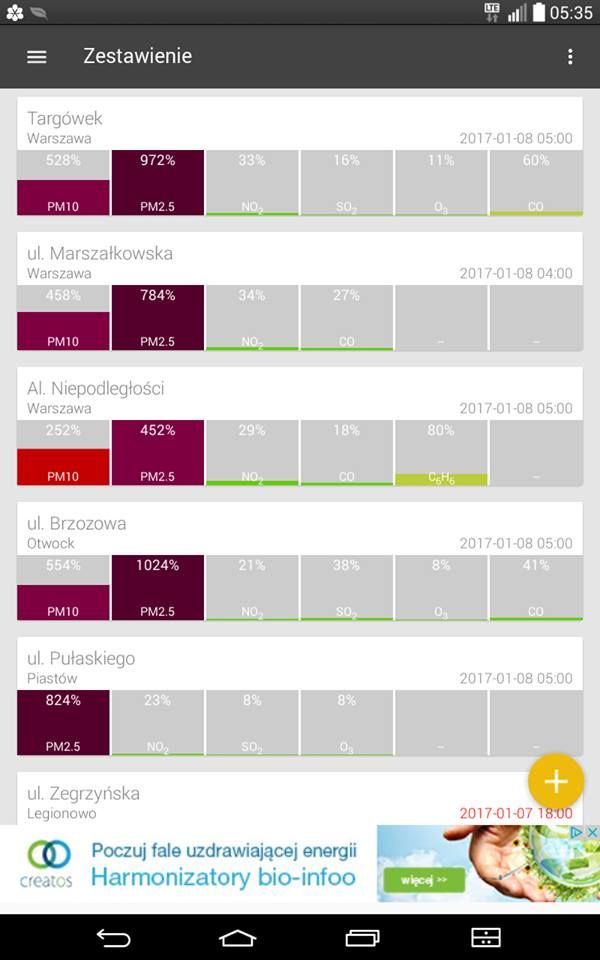Viewport: 600px width, 960px height.
Task: Go to the home screen
Action: pyautogui.click(x=238, y=937)
